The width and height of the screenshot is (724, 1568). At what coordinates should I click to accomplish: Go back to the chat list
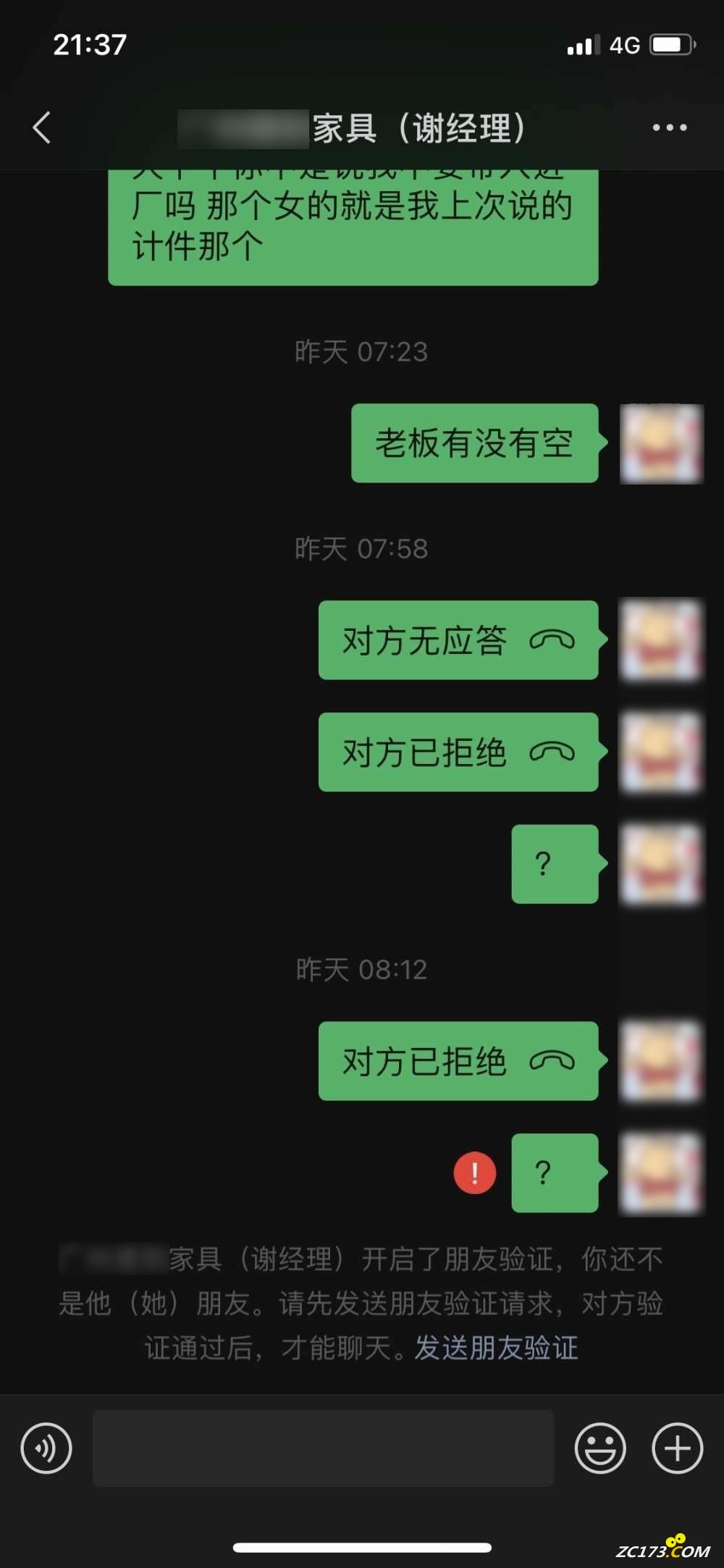[x=42, y=127]
